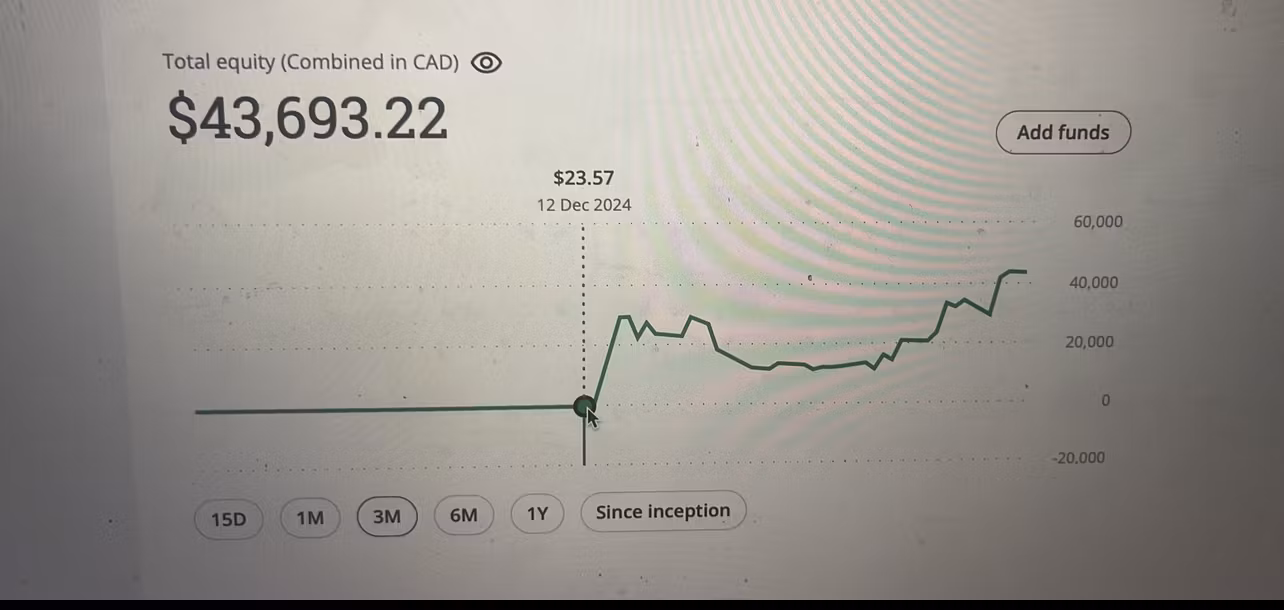The image size is (1284, 610).
Task: Switch chart to 1M range
Action: (310, 518)
